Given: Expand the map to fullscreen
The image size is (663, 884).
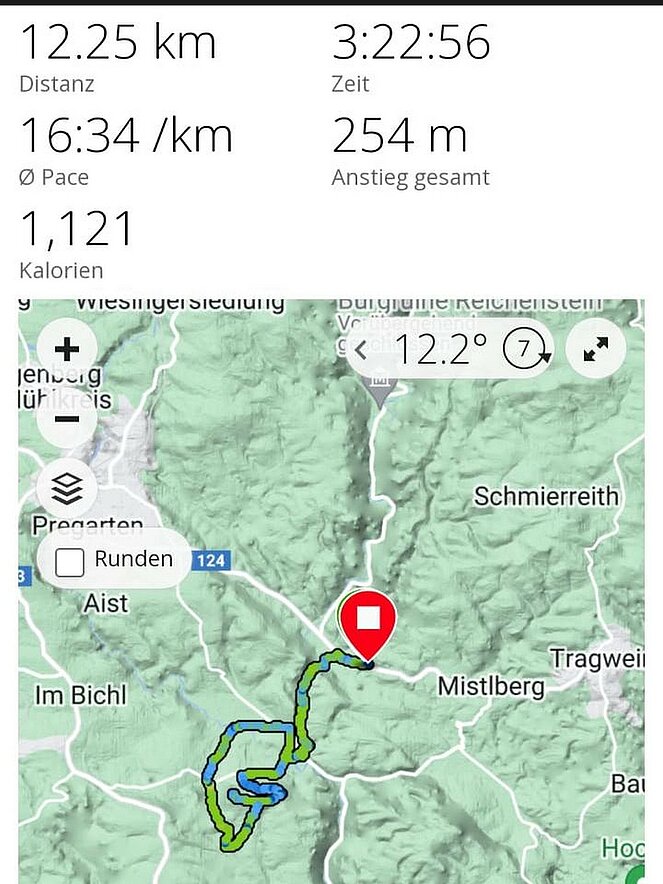Looking at the screenshot, I should click(596, 350).
